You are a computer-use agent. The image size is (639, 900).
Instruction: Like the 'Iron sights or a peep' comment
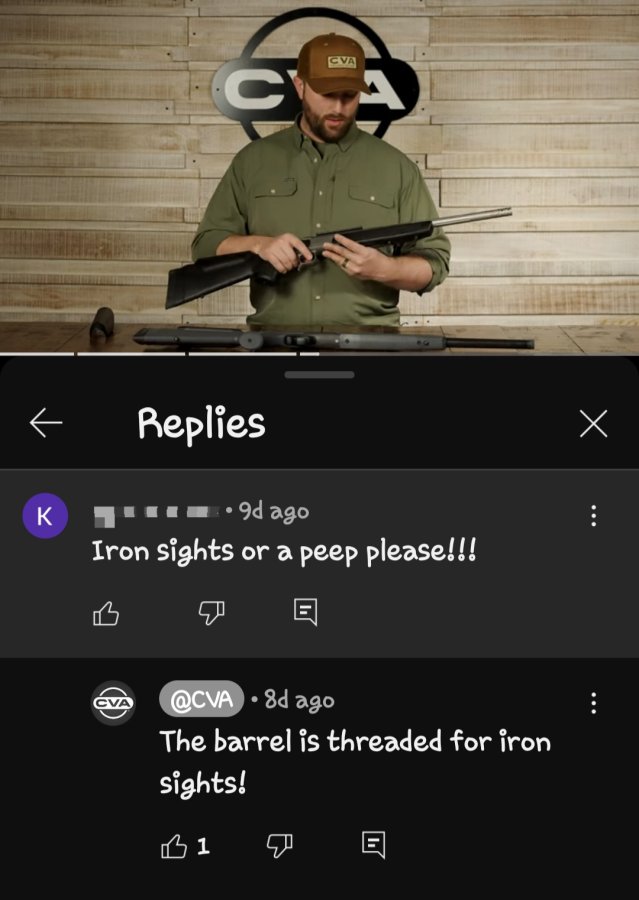point(106,613)
